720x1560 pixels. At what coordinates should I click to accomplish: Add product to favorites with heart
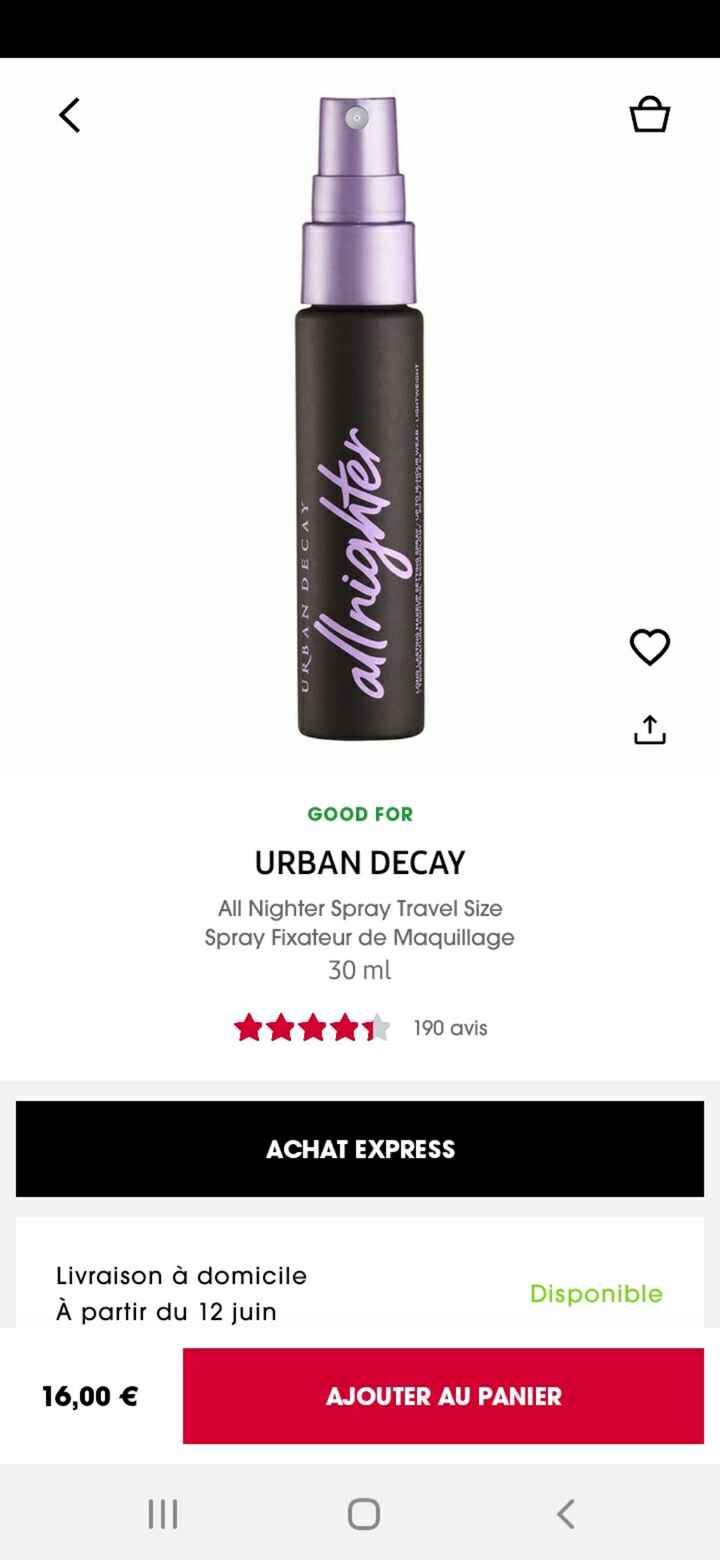coord(649,647)
